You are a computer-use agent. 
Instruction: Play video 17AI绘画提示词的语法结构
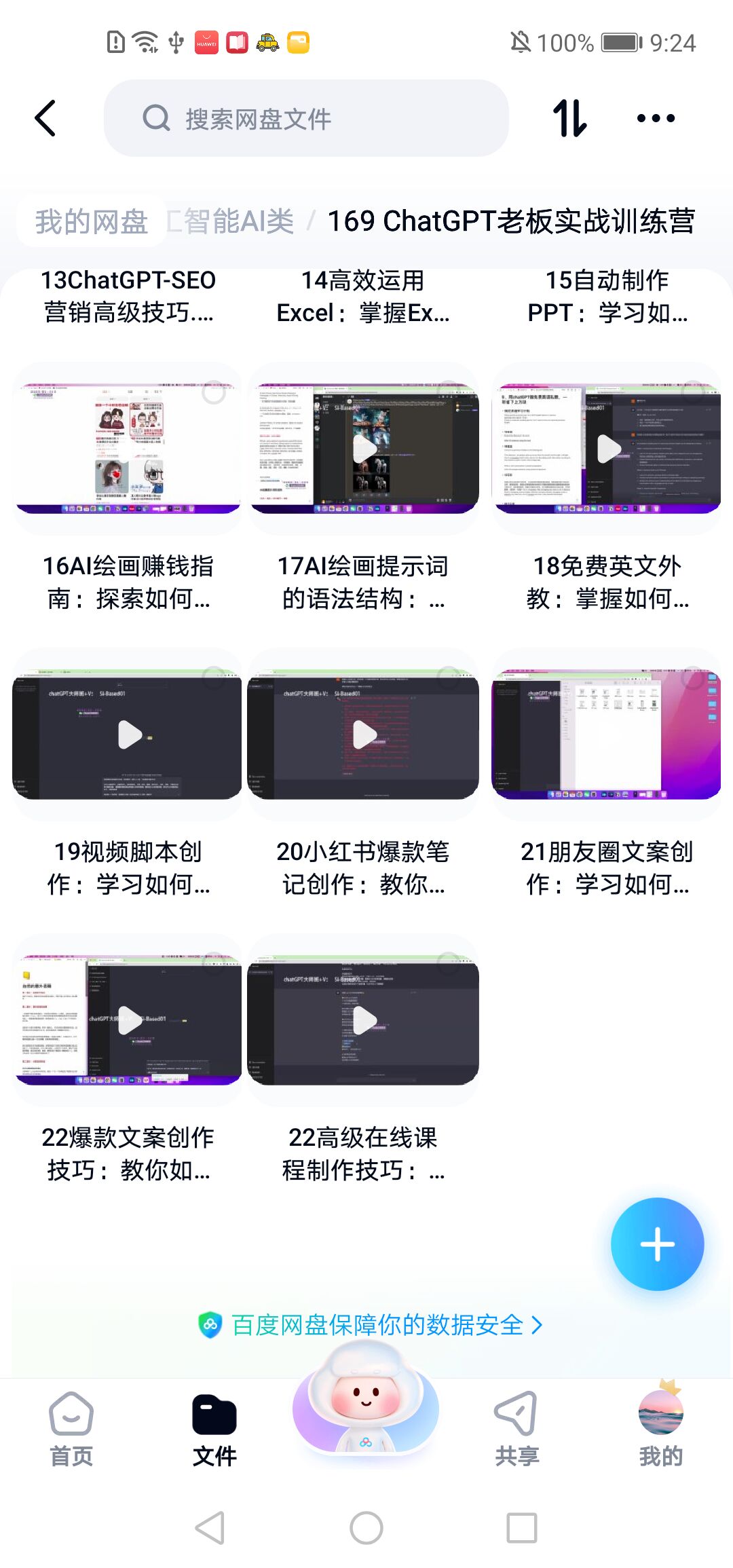tap(364, 448)
